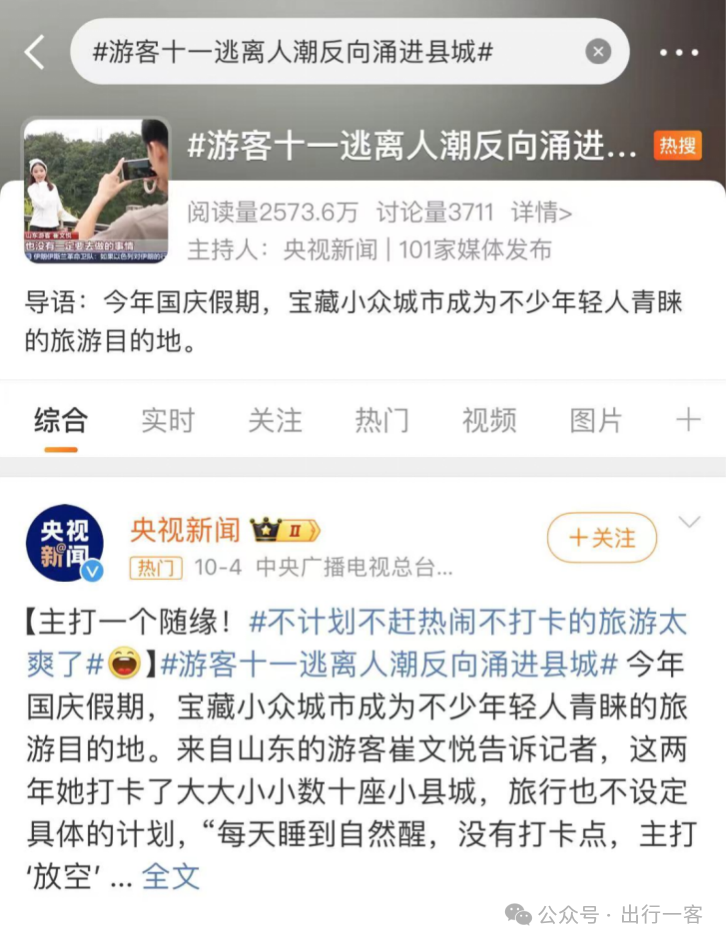Switch to the 关注 tab
This screenshot has width=726, height=944.
tap(274, 420)
